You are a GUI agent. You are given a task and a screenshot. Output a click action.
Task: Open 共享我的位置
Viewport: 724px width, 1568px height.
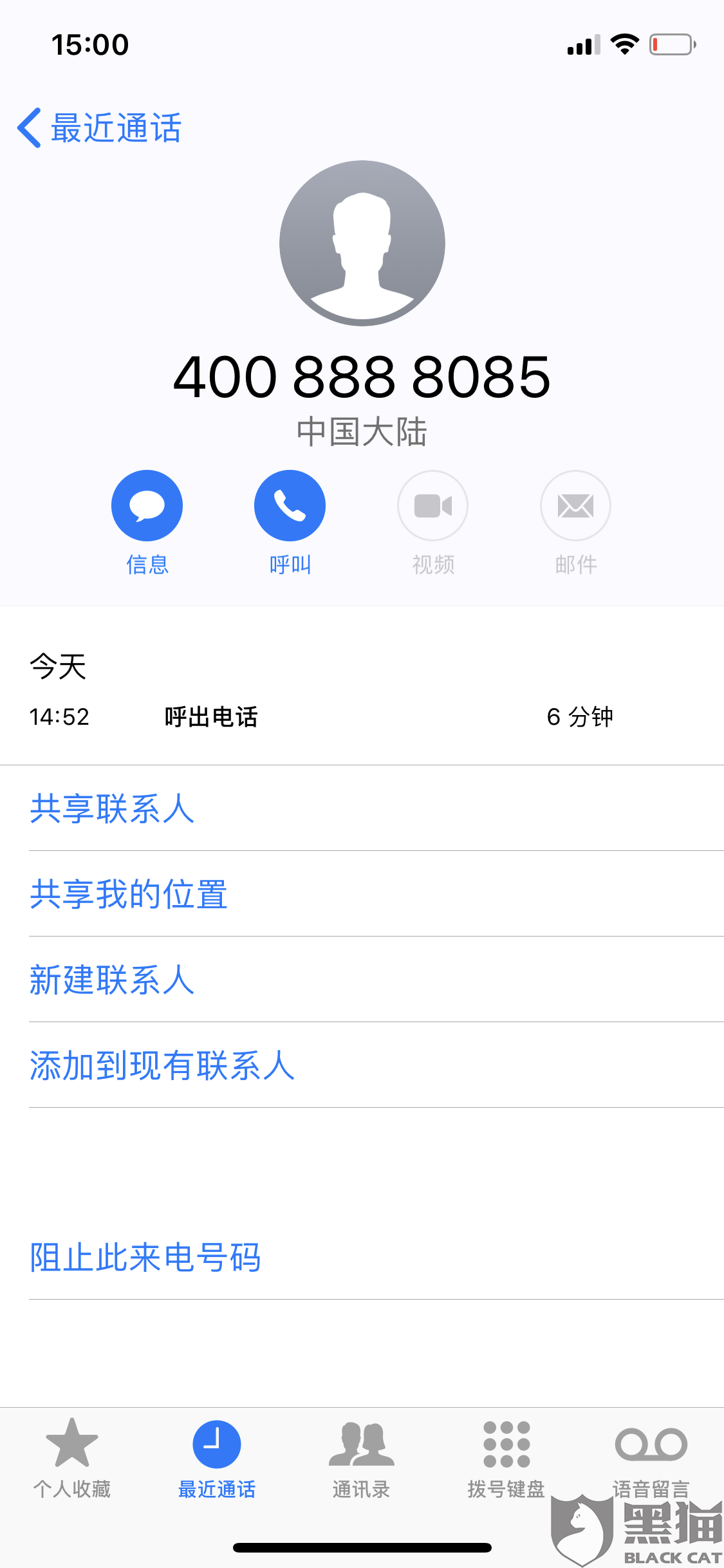click(129, 894)
